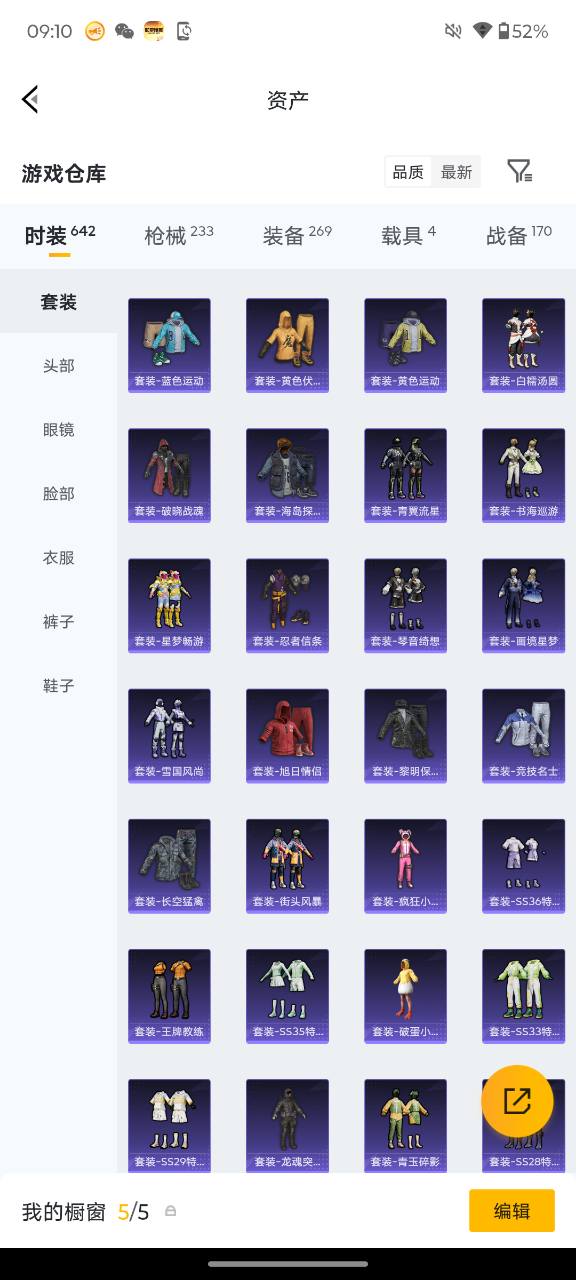This screenshot has width=576, height=1280.
Task: Select the 裤子 category
Action: (58, 622)
